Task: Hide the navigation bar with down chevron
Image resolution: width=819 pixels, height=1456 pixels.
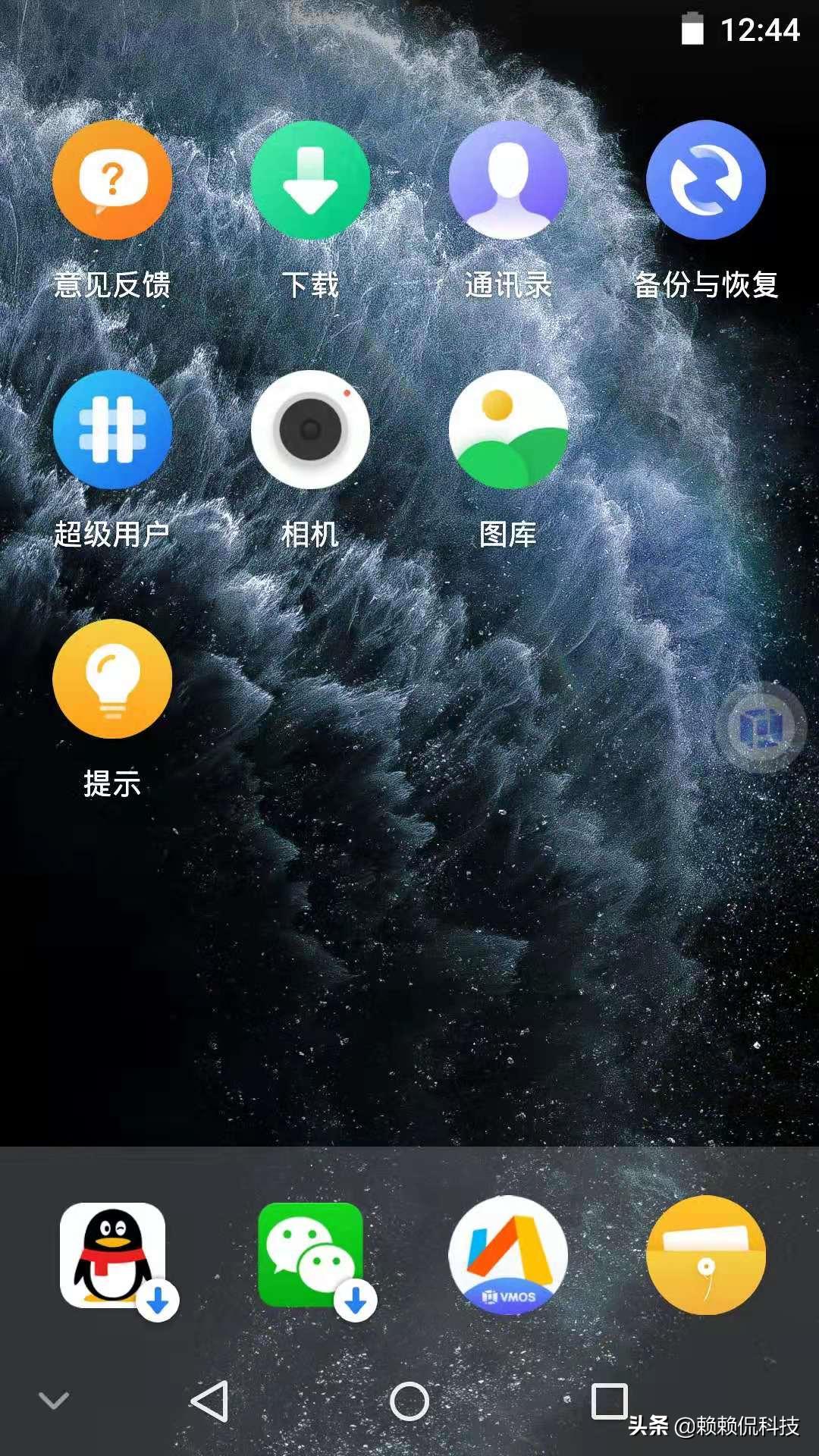Action: (x=54, y=1401)
